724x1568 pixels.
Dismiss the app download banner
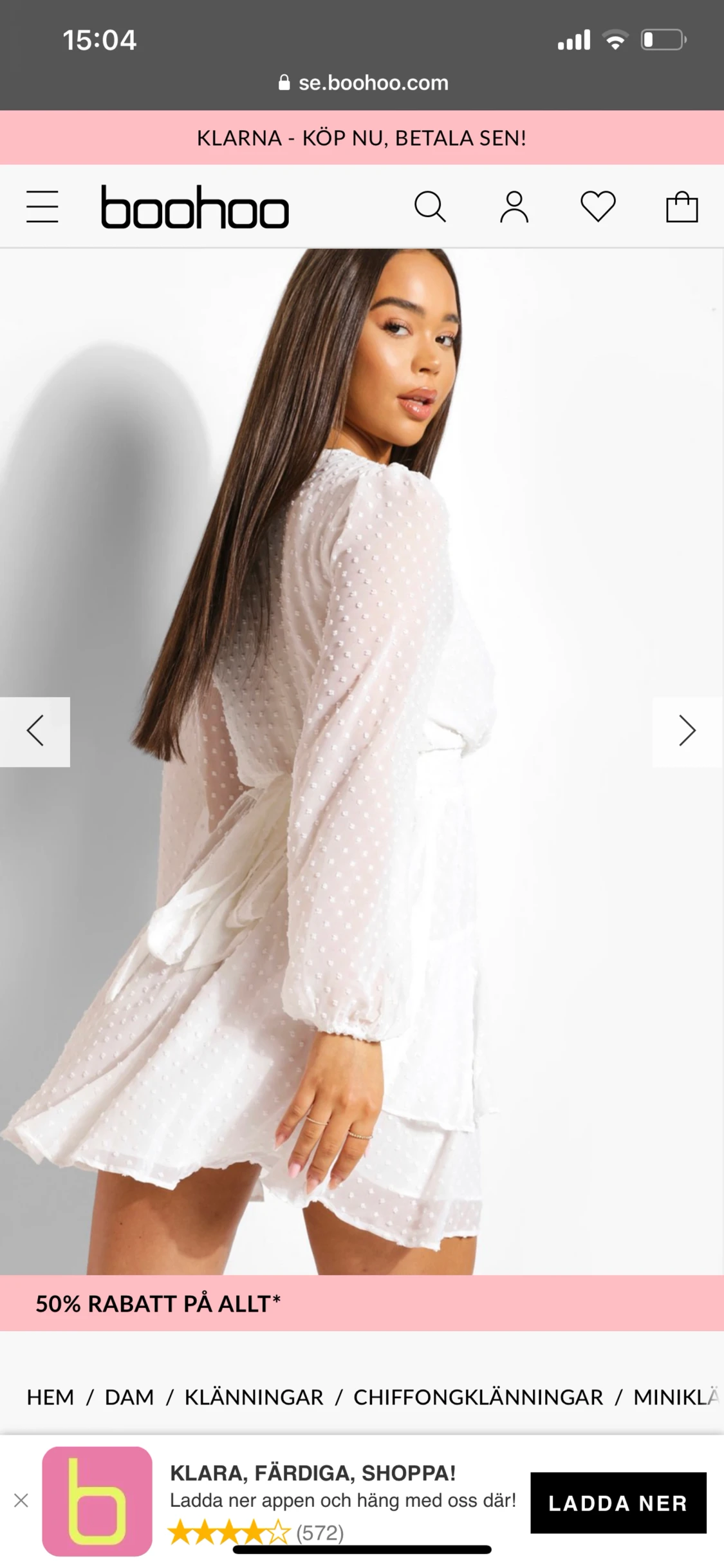[21, 1501]
